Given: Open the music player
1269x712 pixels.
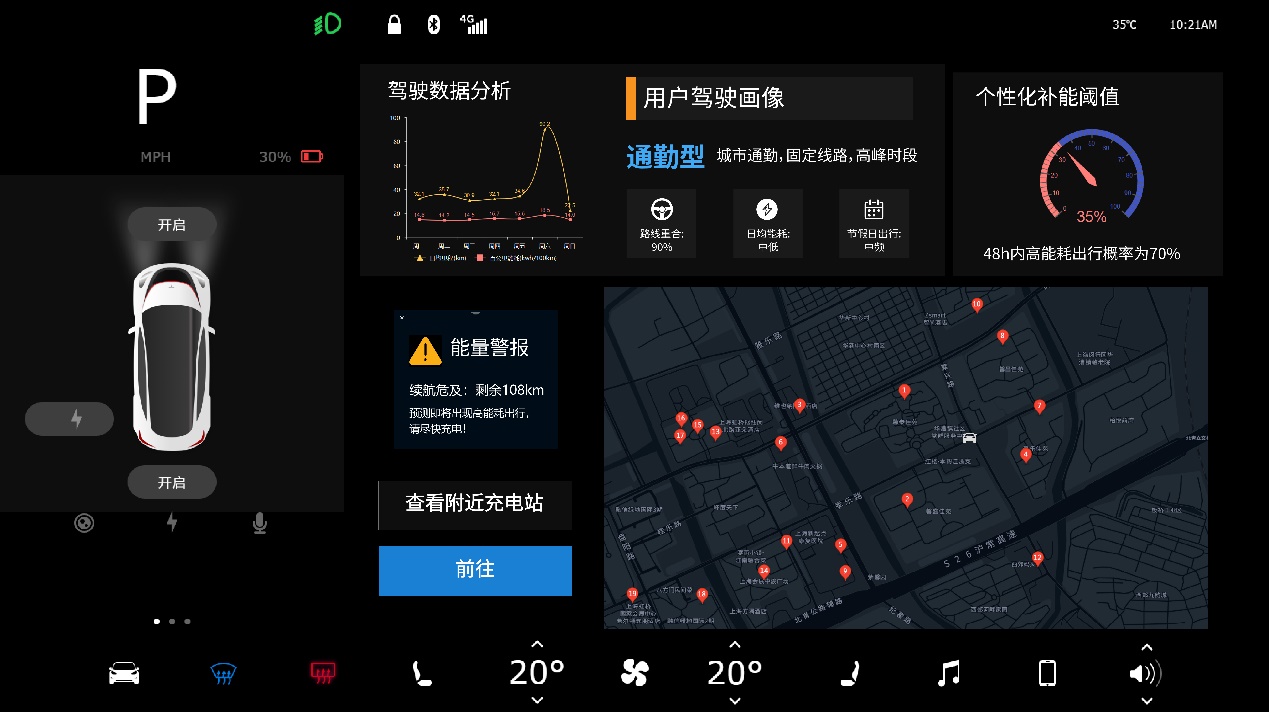Looking at the screenshot, I should [948, 673].
